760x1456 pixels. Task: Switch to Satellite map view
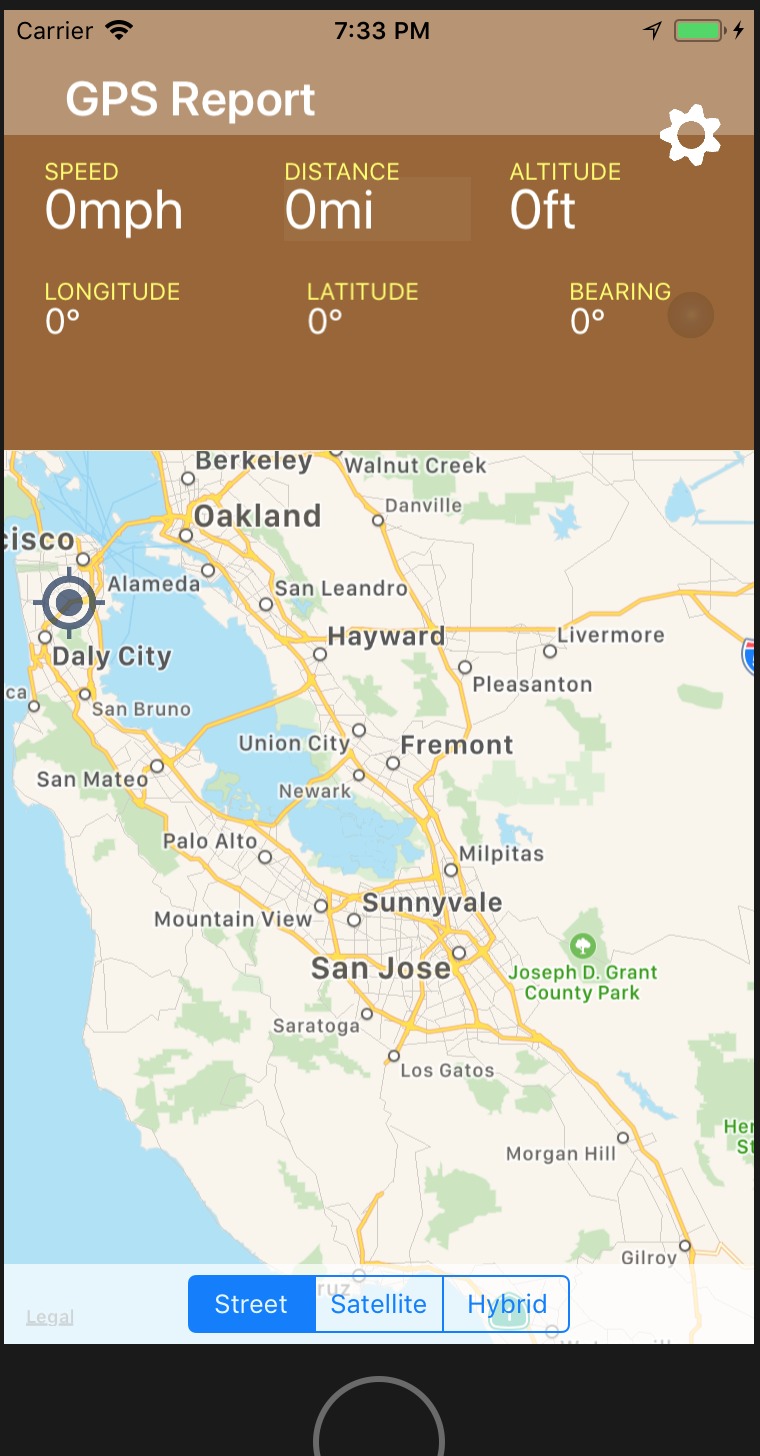pos(378,1304)
